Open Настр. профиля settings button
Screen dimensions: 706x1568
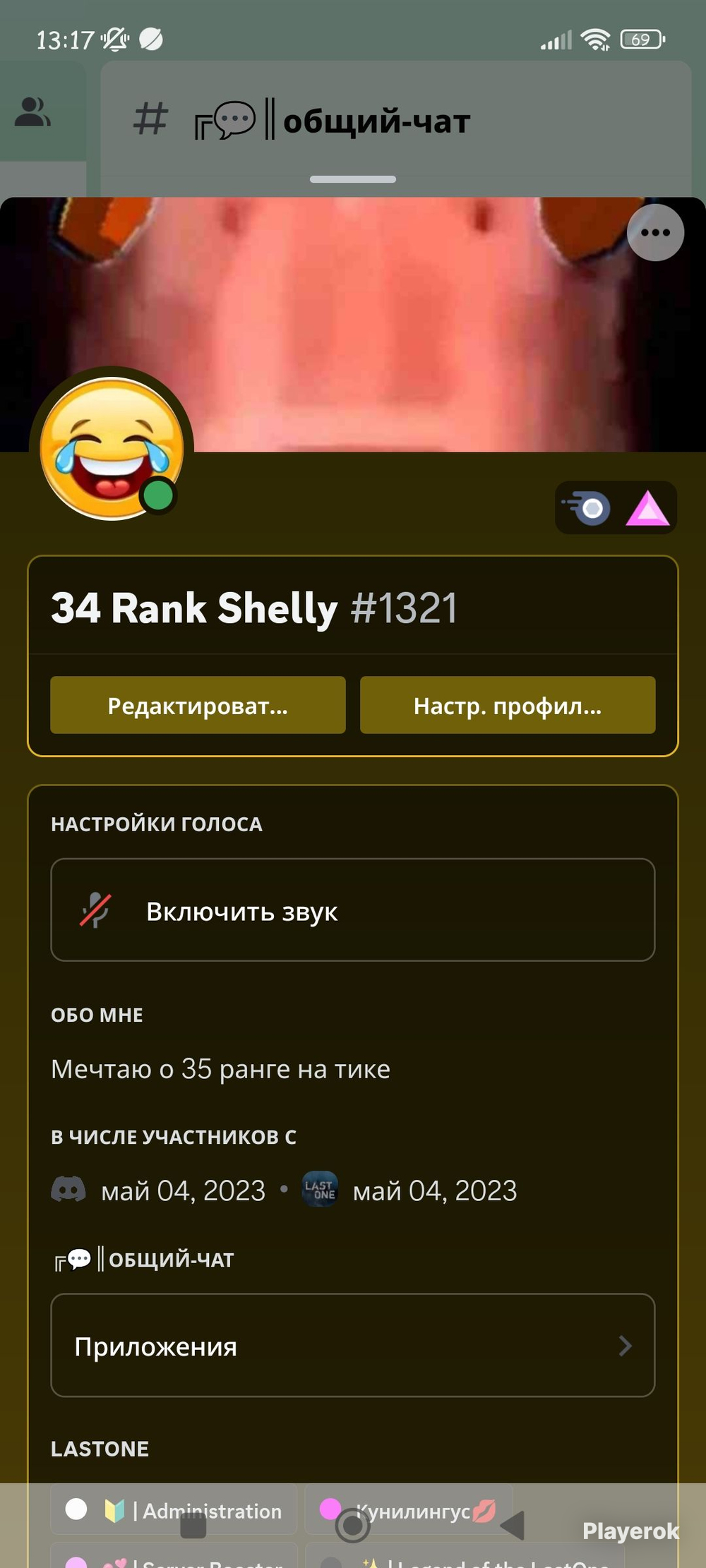[508, 705]
